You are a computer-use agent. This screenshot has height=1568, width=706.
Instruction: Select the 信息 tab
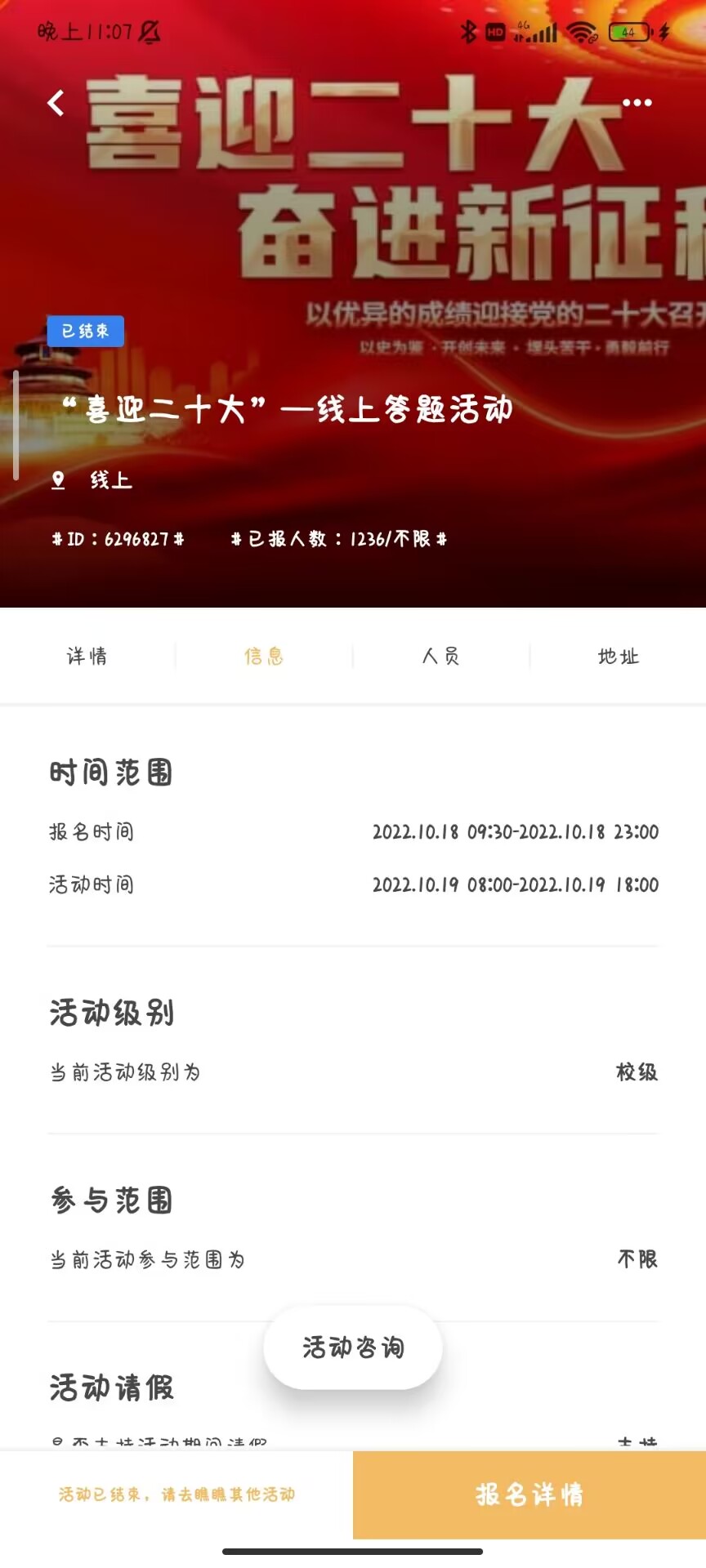[264, 656]
